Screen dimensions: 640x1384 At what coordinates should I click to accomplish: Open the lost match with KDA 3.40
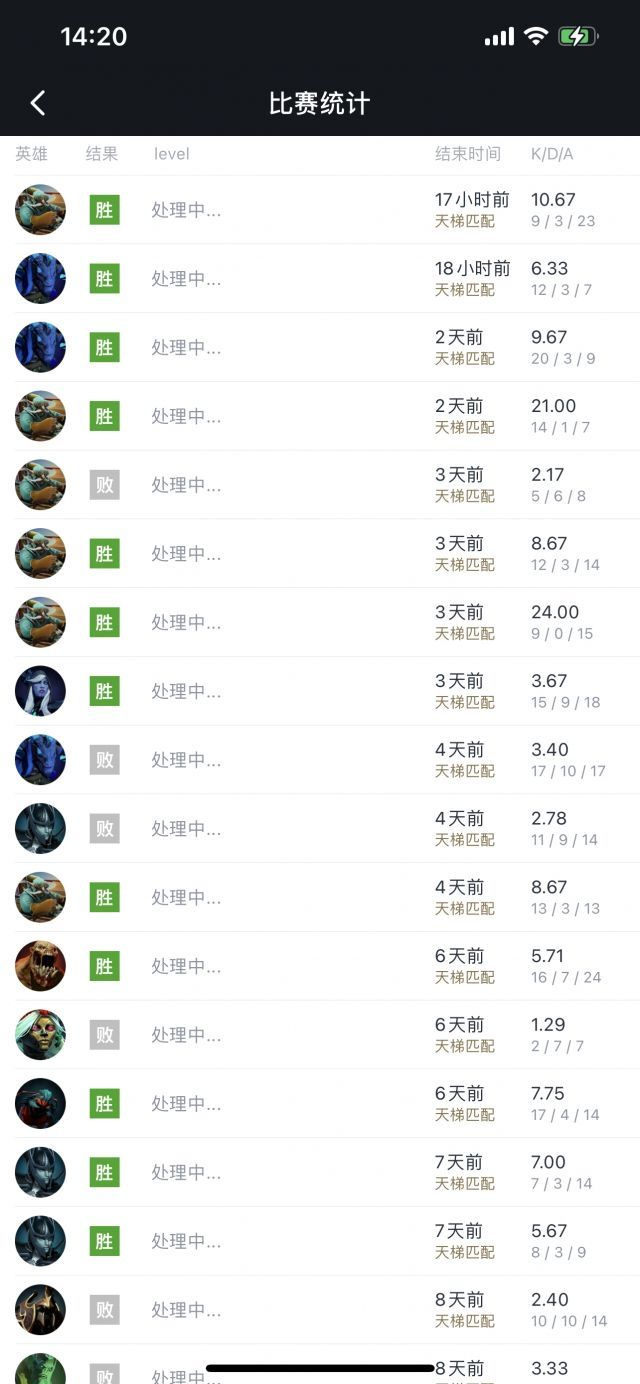pos(320,760)
